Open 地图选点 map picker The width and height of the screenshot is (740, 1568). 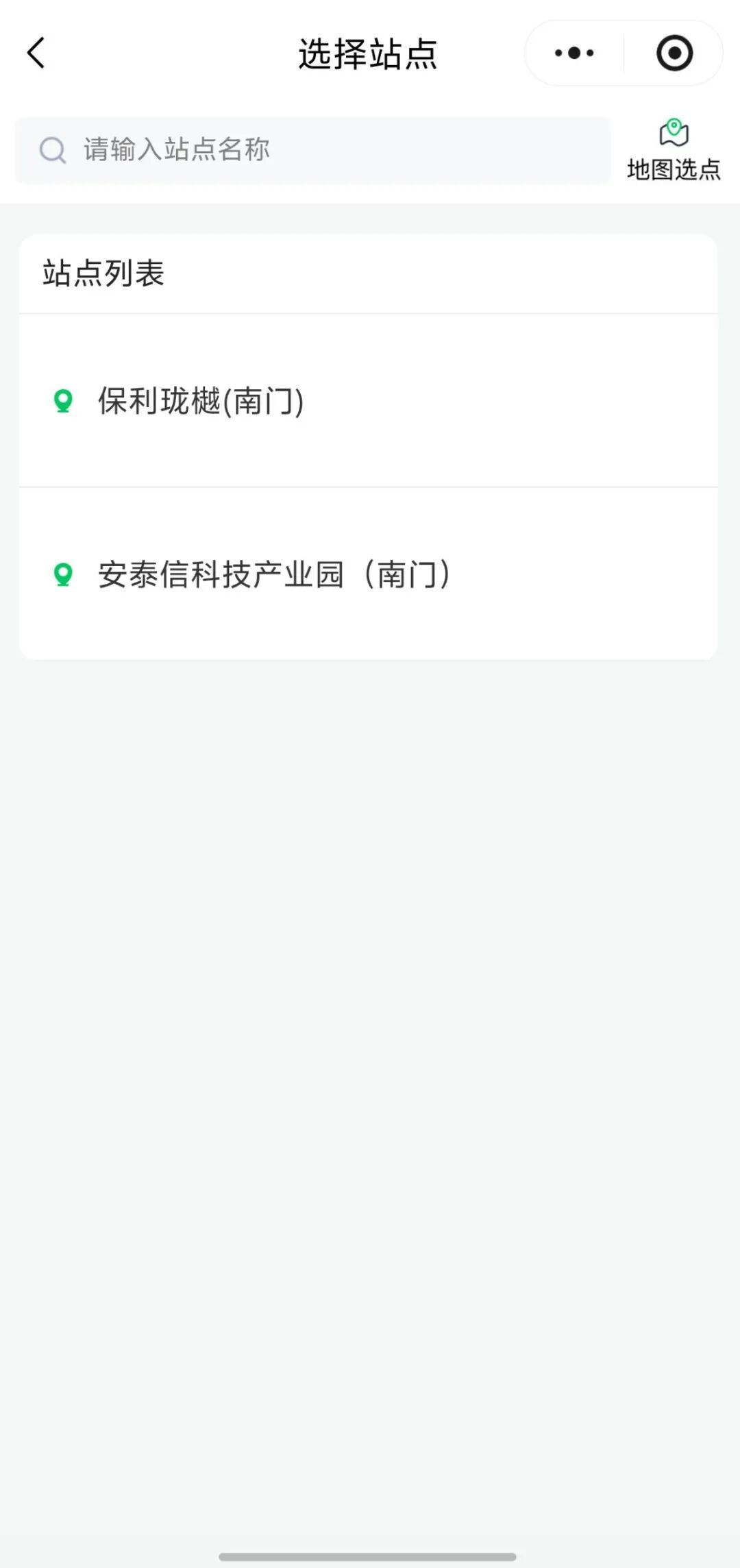[674, 150]
